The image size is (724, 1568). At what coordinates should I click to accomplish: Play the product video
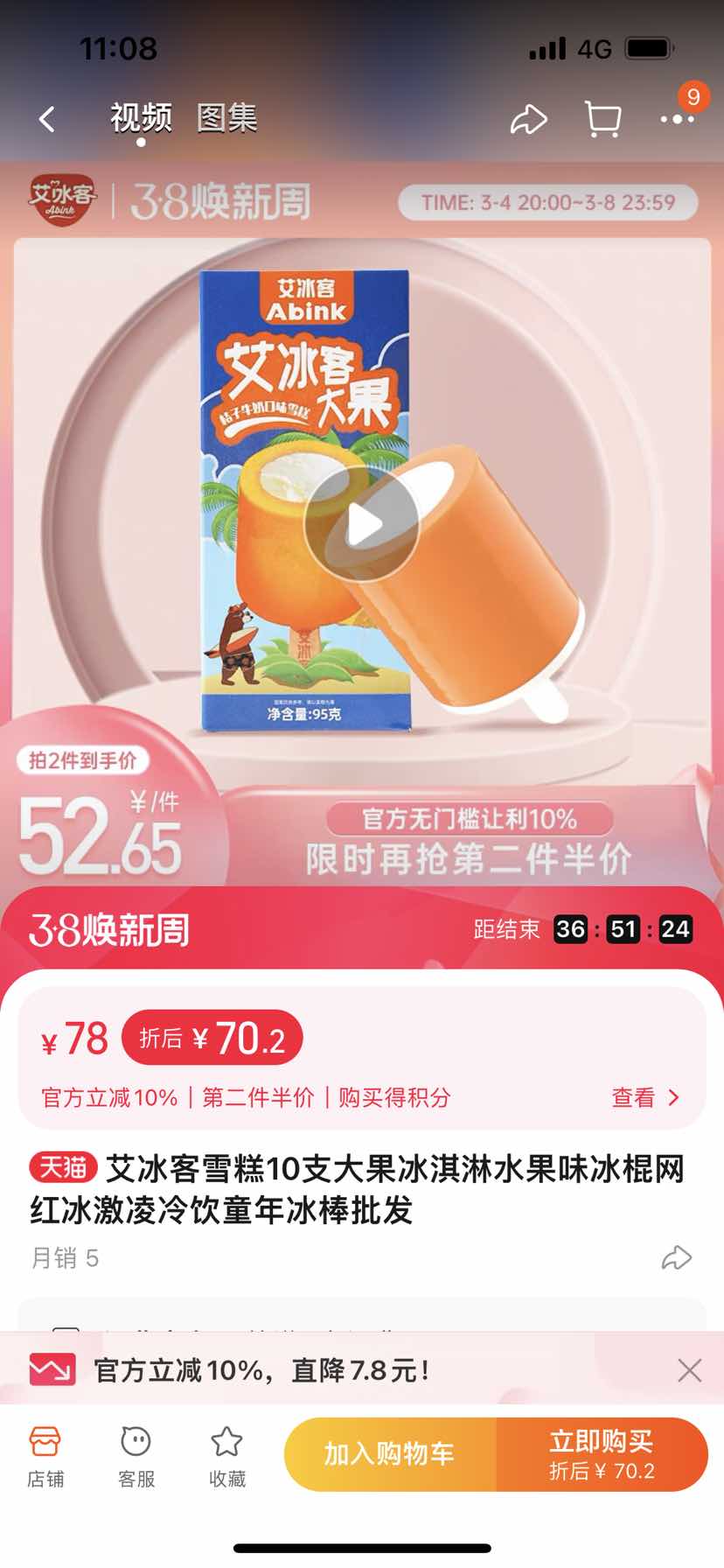pos(362,523)
